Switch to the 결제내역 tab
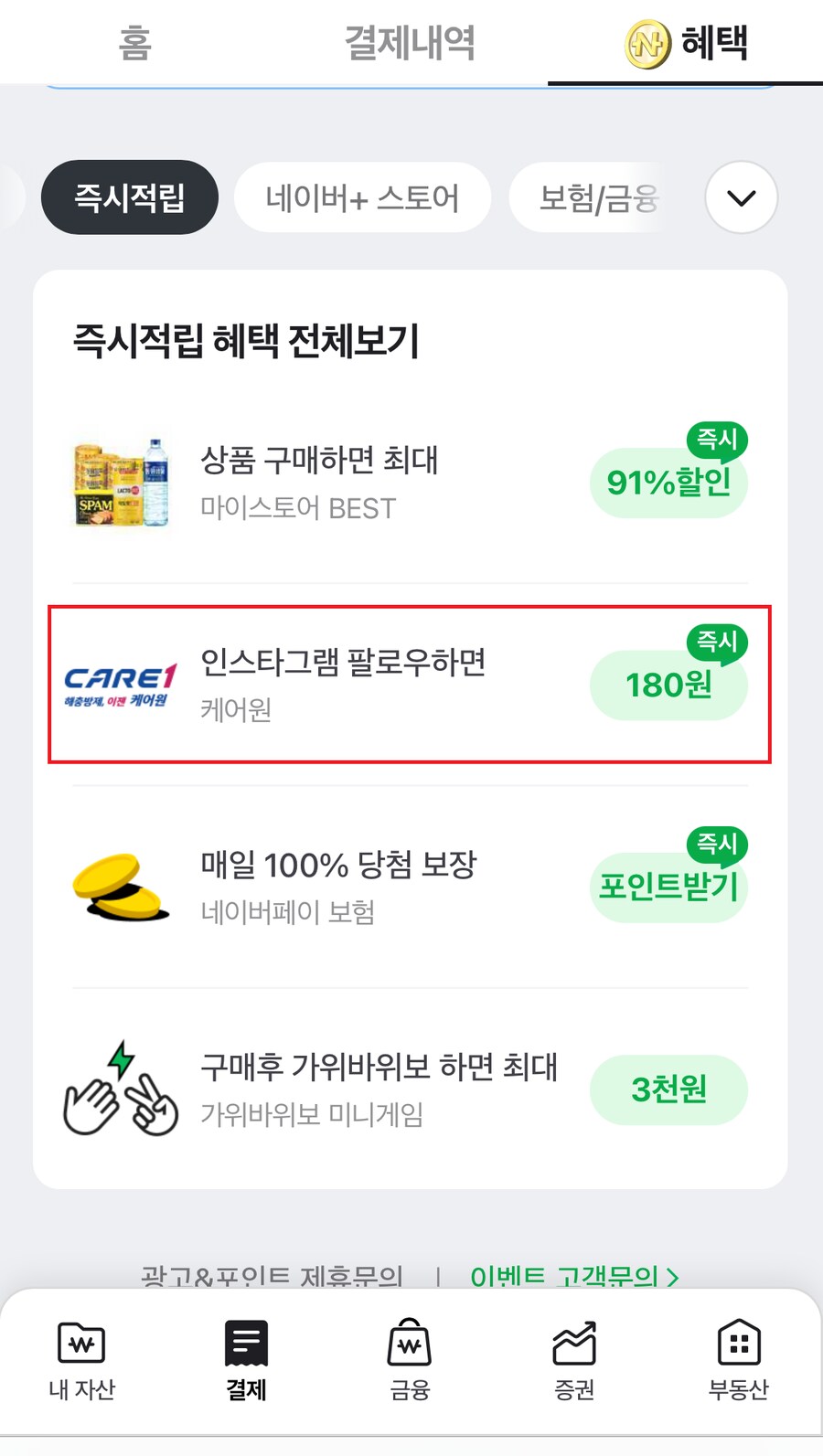The width and height of the screenshot is (823, 1456). [411, 42]
